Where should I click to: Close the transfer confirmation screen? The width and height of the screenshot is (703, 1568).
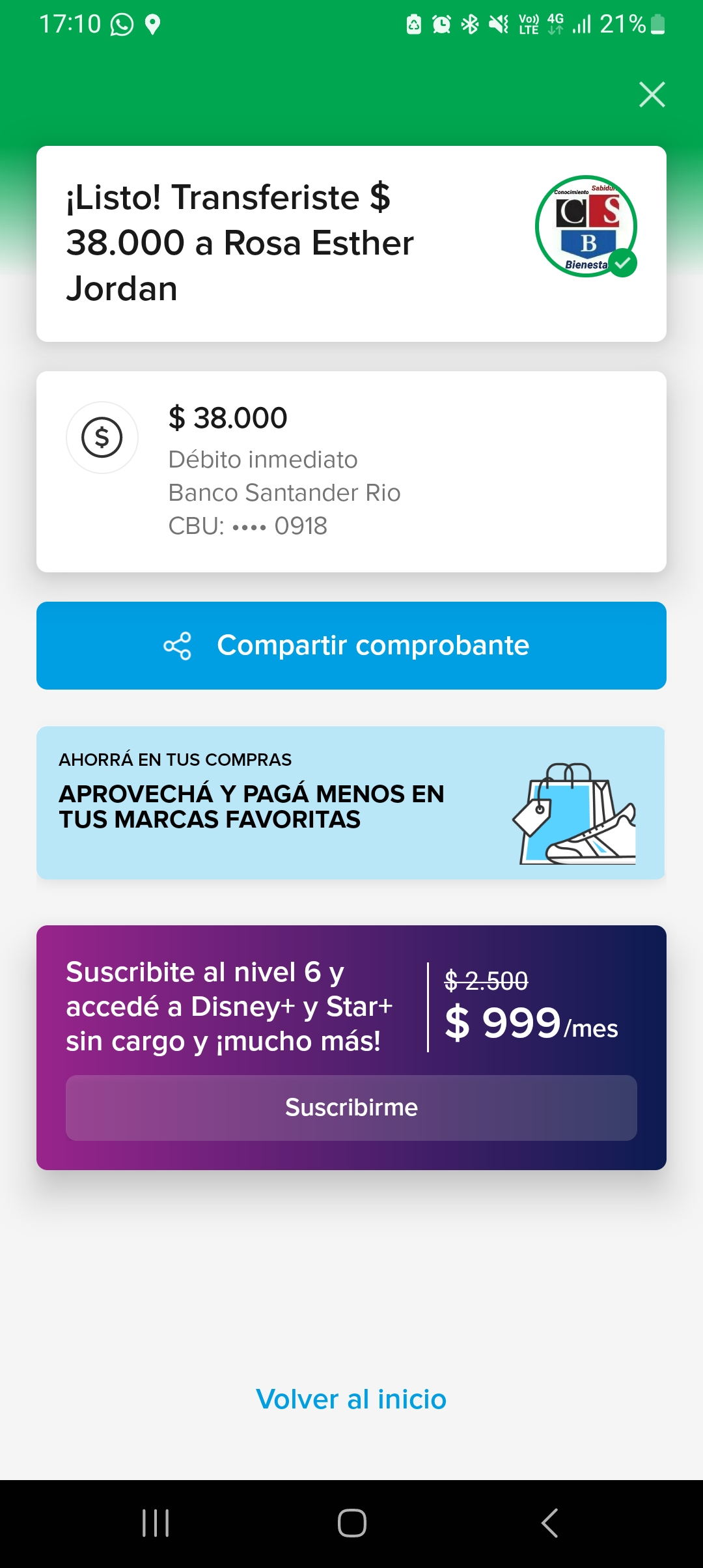(x=652, y=94)
